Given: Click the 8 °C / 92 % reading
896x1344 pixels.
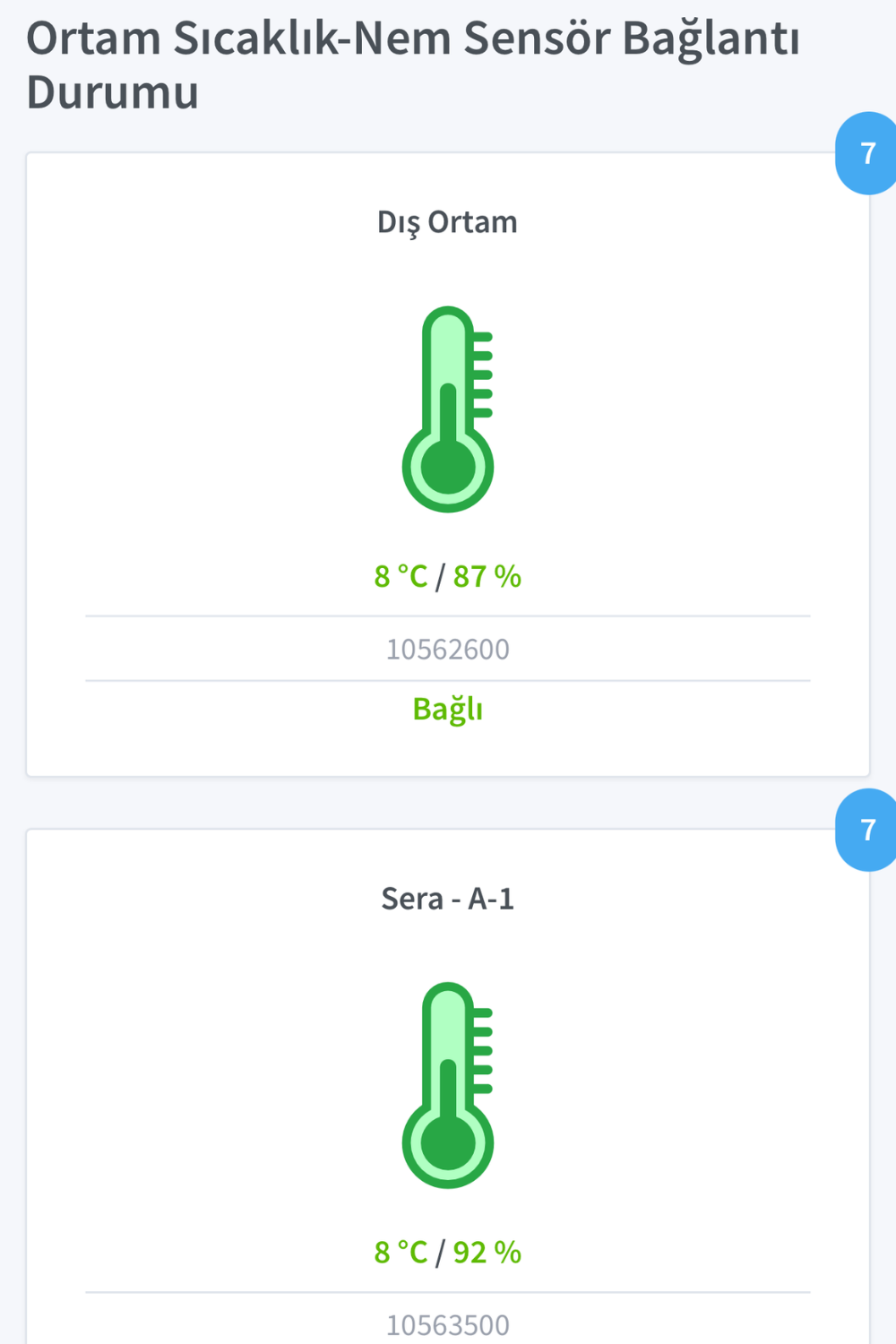Looking at the screenshot, I should (x=448, y=1252).
